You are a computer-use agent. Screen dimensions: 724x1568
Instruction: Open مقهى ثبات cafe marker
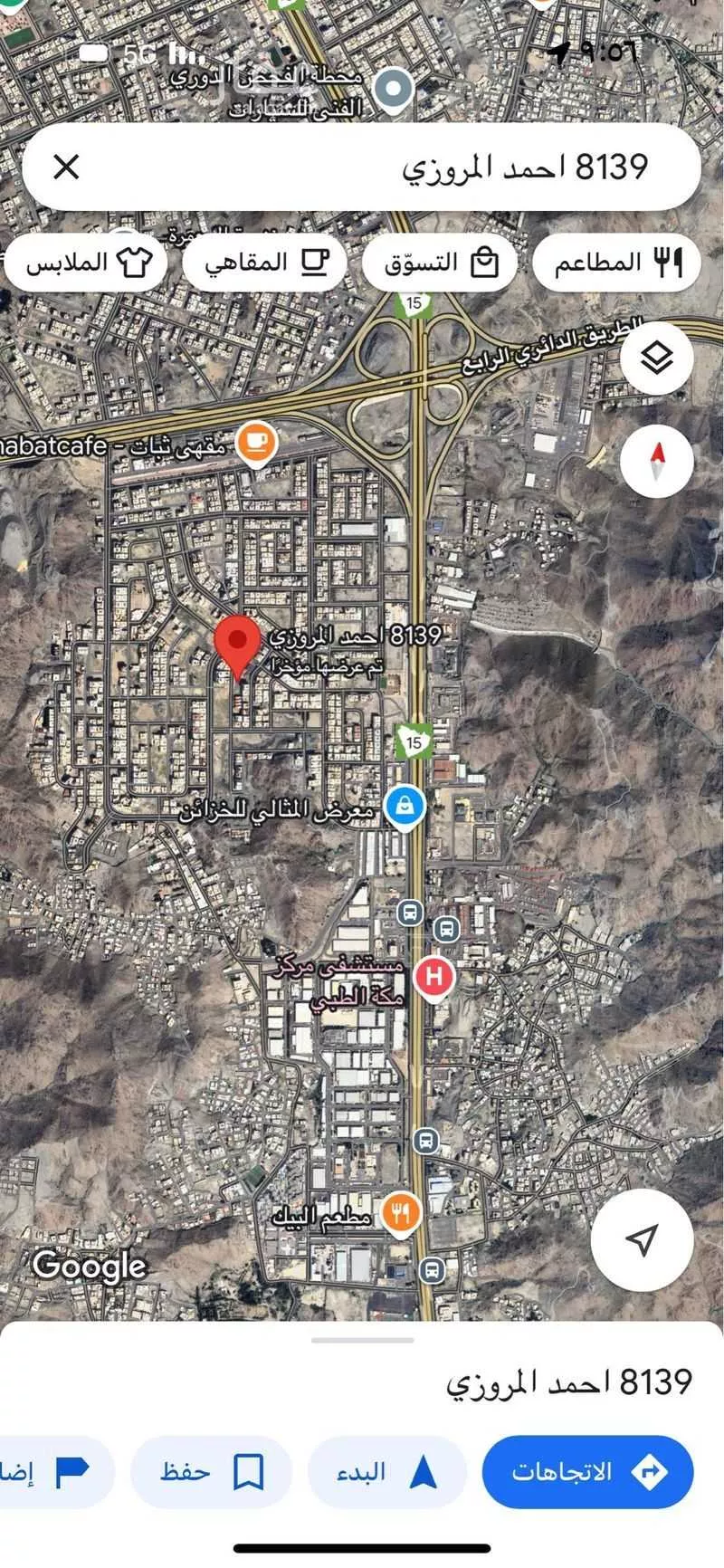coord(256,443)
